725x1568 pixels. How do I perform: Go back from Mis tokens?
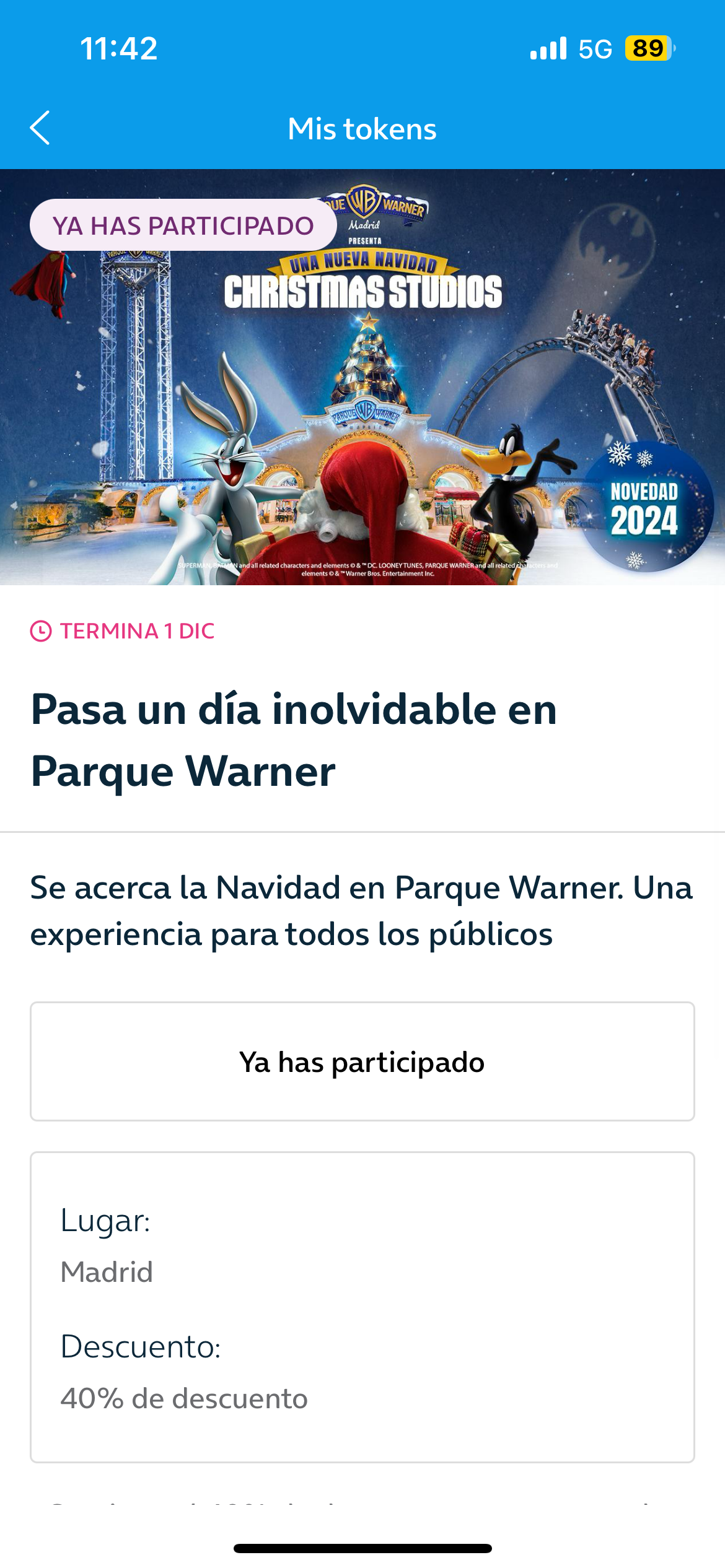point(40,128)
